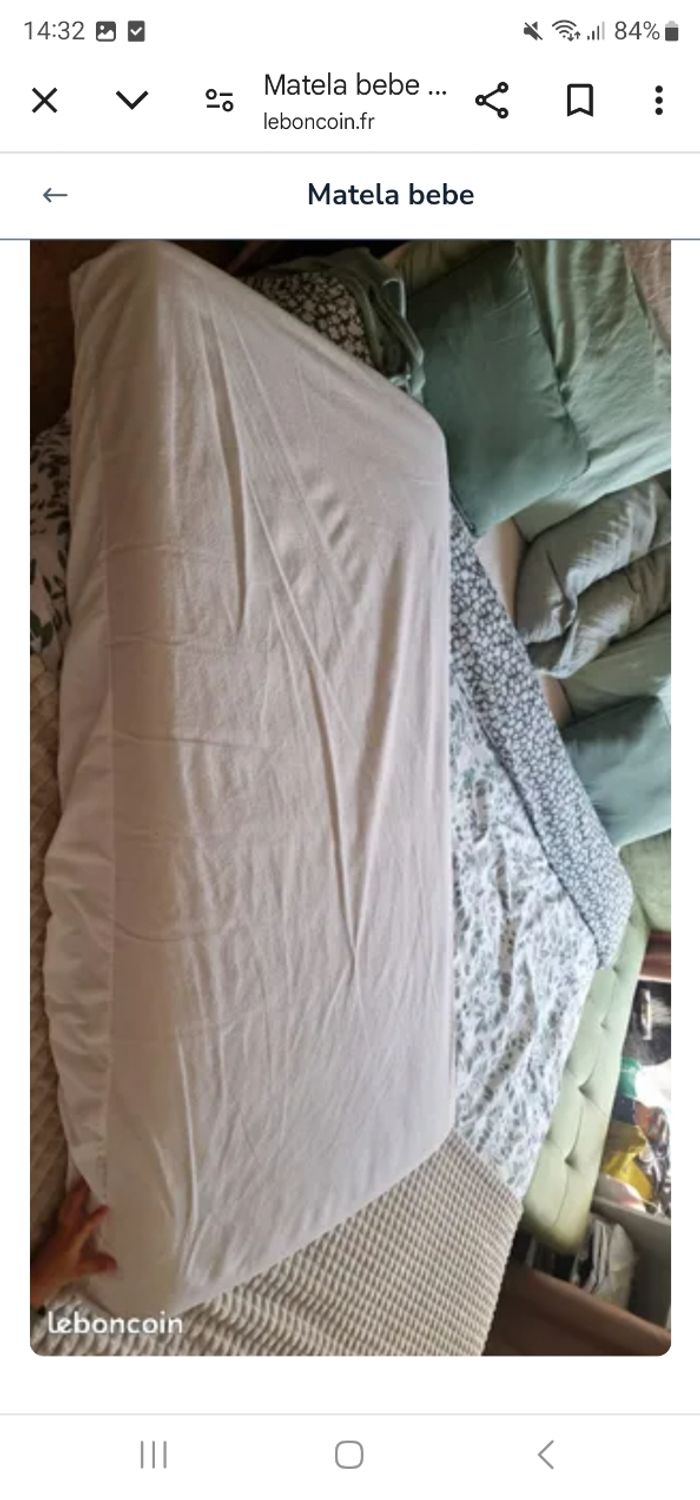Screen dimensions: 700x1500
Task: Share this leboncoin page
Action: coord(491,100)
